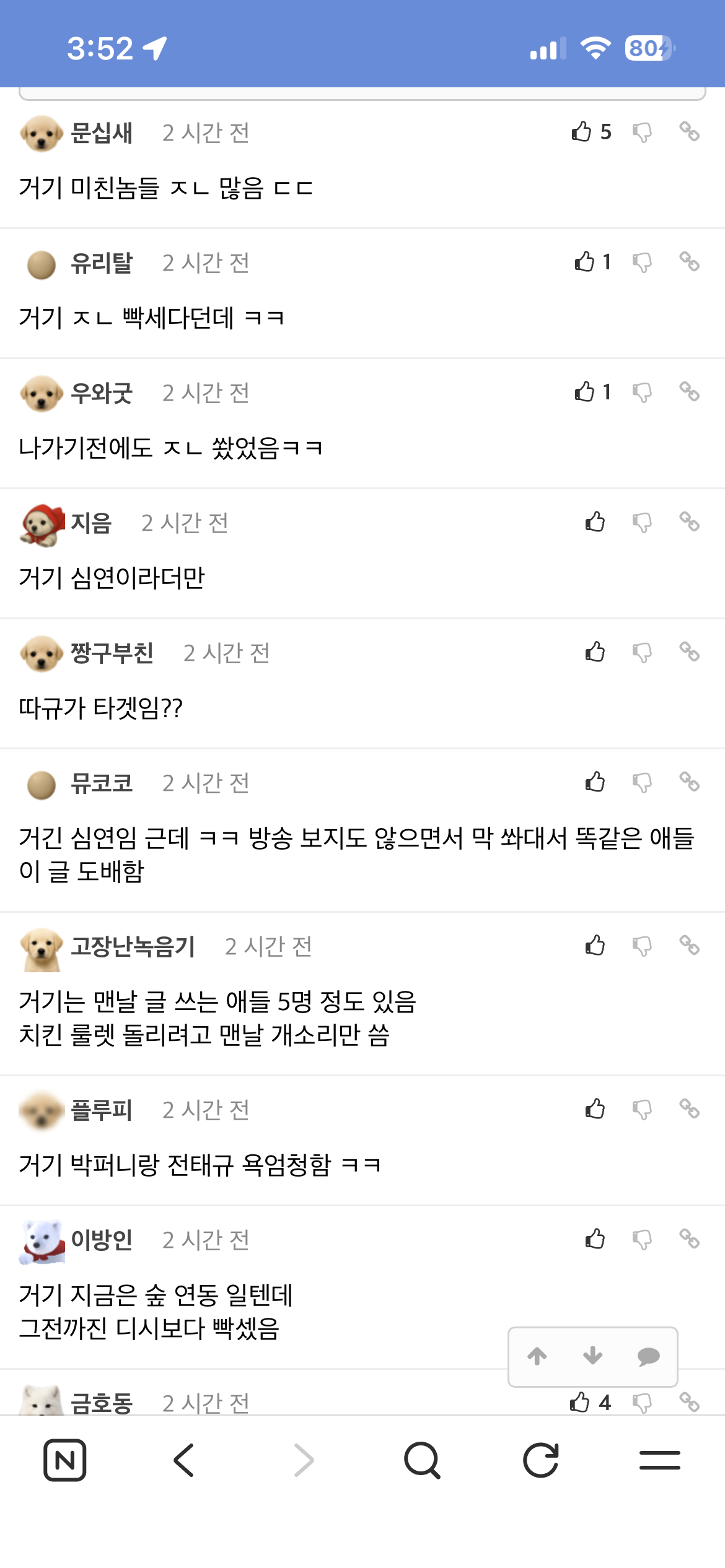
Task: Go back to the previous page
Action: coord(183,1460)
